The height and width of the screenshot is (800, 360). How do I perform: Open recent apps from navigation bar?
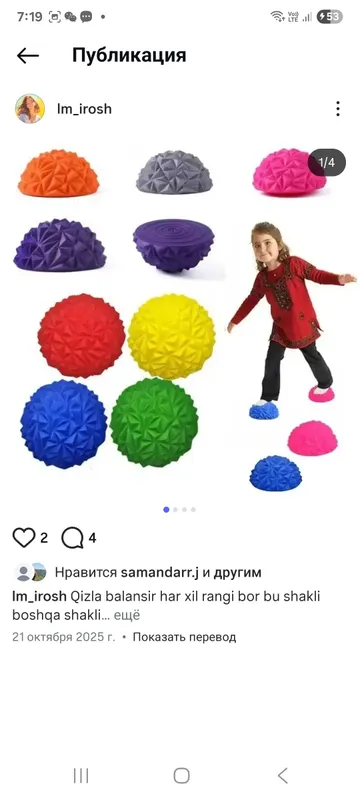click(x=81, y=776)
